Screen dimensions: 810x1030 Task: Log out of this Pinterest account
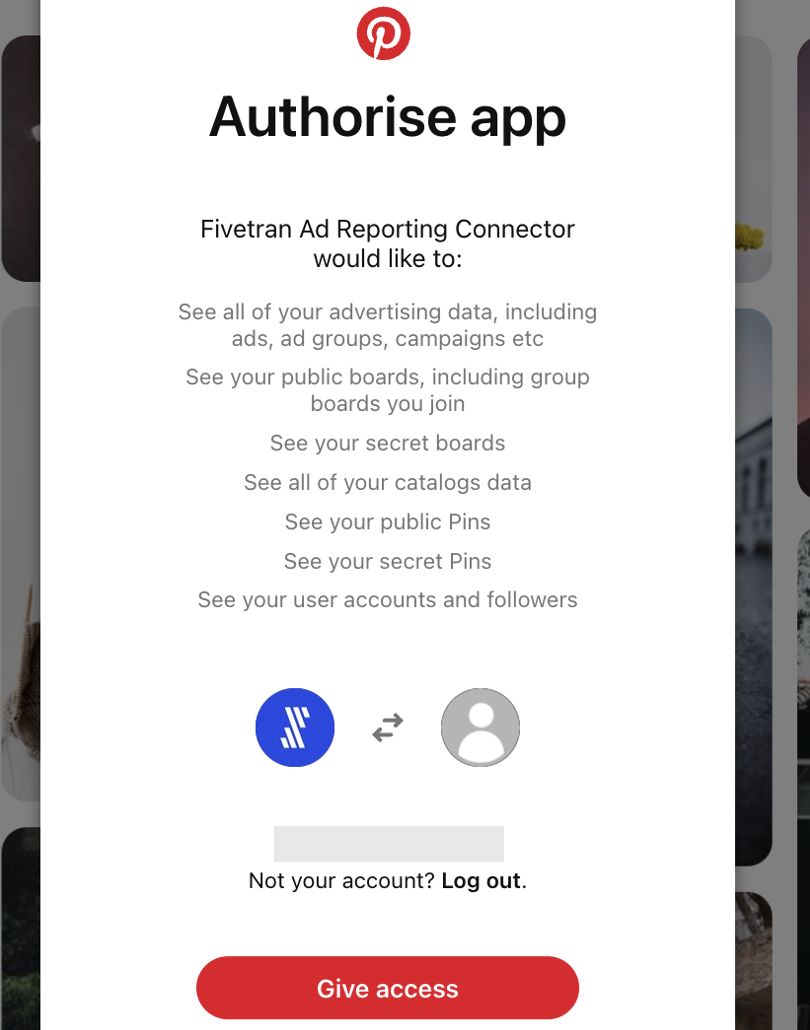point(481,881)
